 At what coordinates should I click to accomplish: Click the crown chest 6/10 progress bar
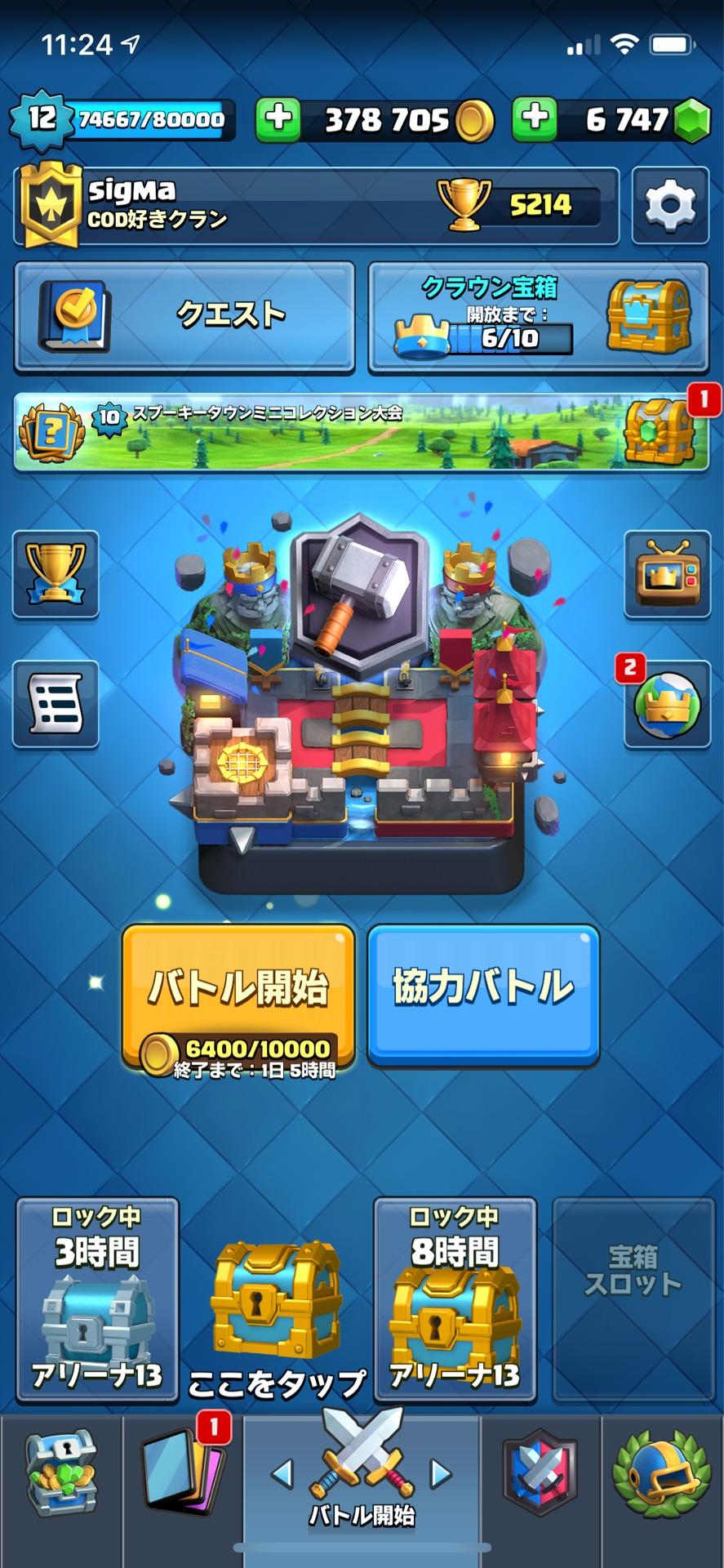coord(513,338)
